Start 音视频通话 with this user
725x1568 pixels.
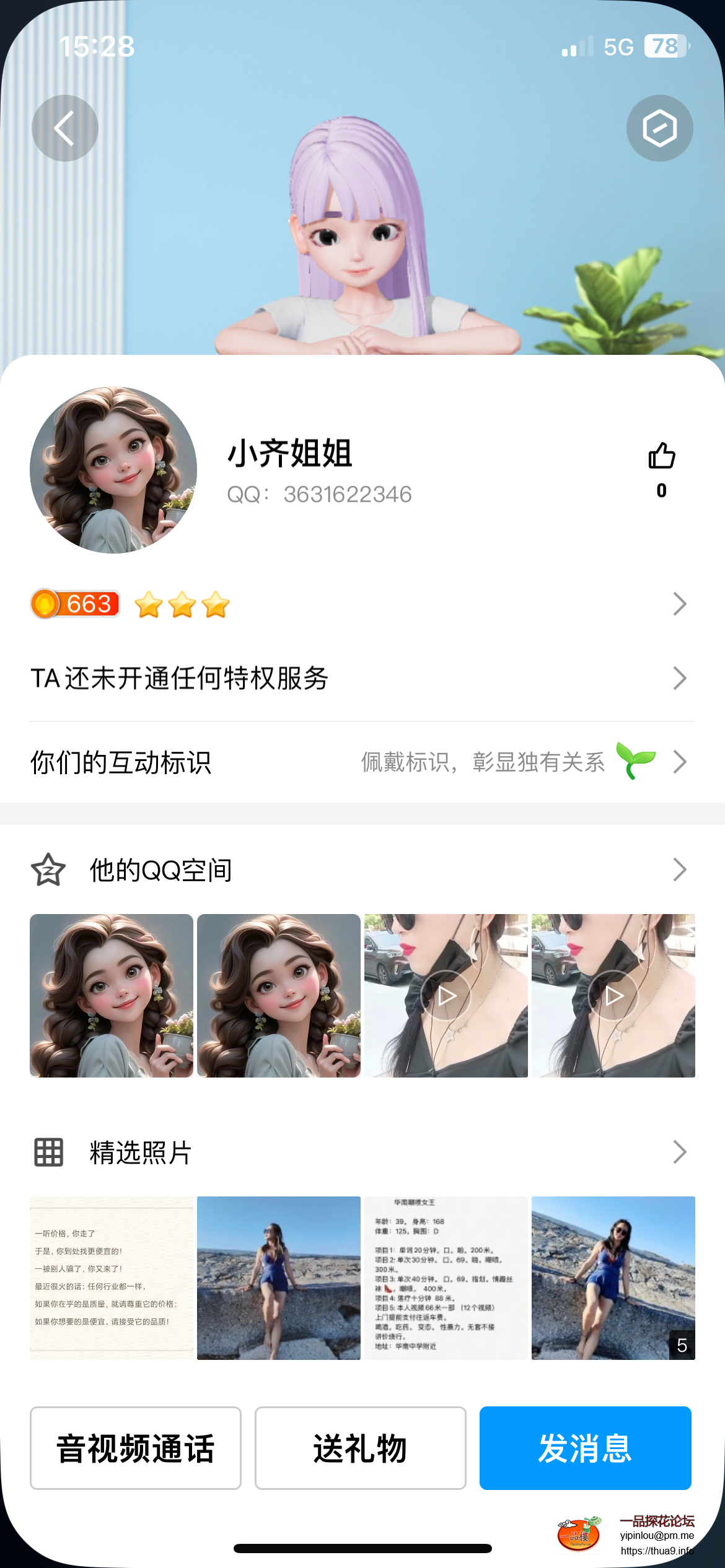coord(136,1448)
